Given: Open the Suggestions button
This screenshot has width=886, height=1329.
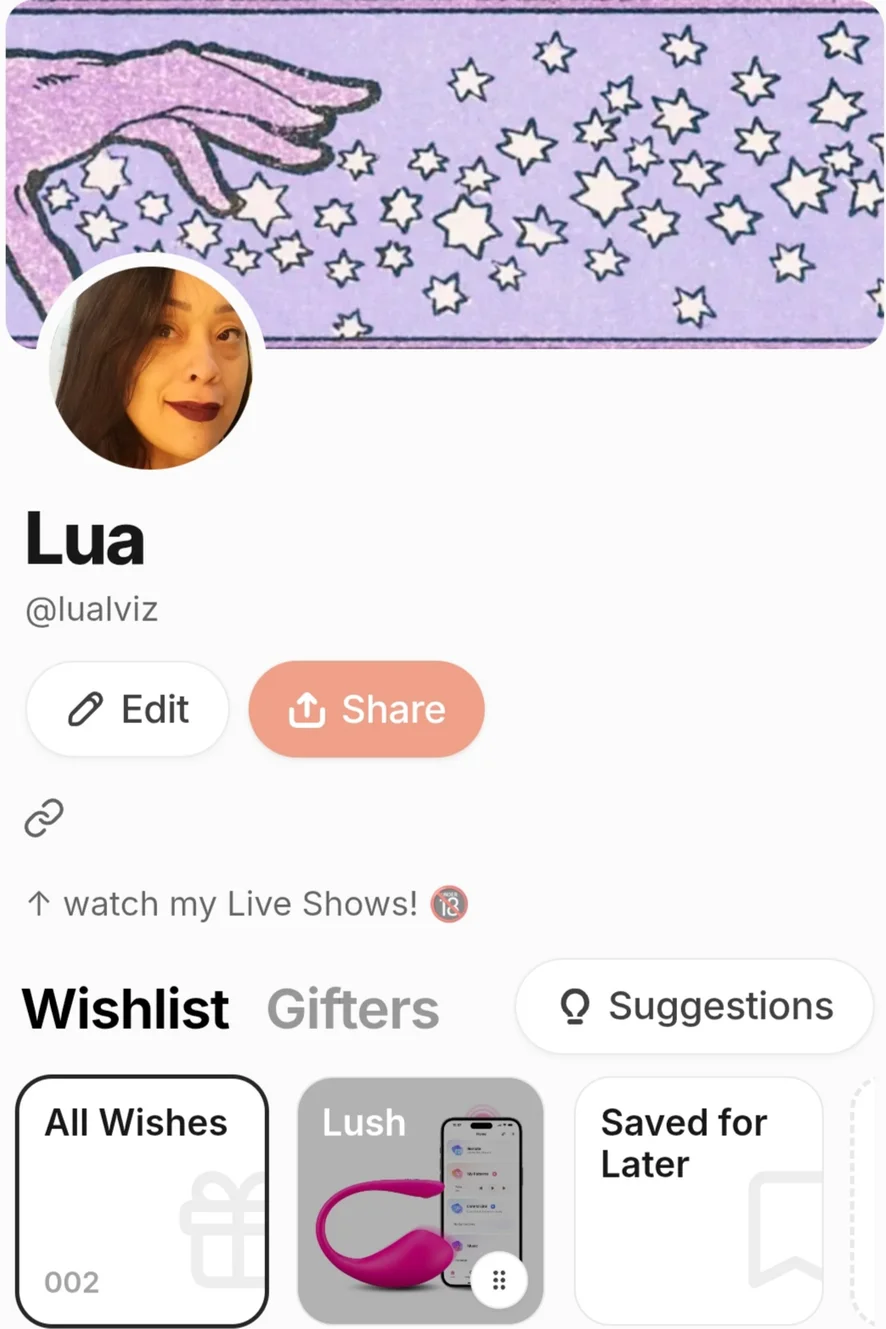Looking at the screenshot, I should point(694,1006).
